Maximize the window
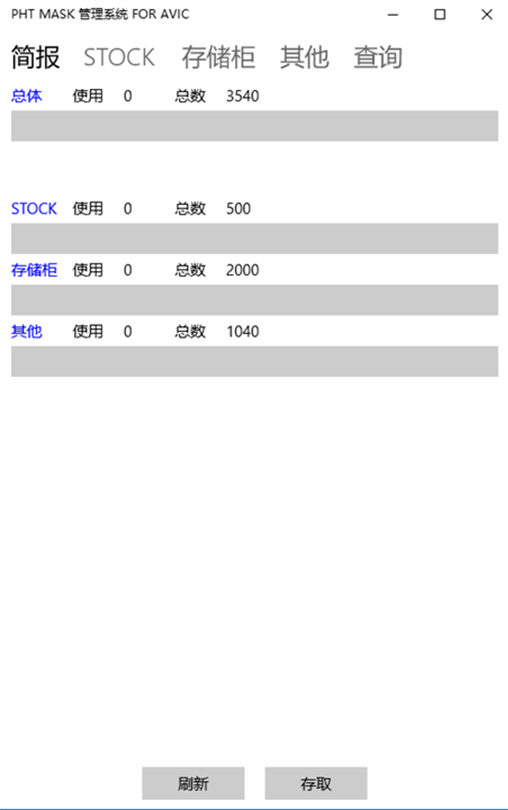508x810 pixels. (440, 14)
